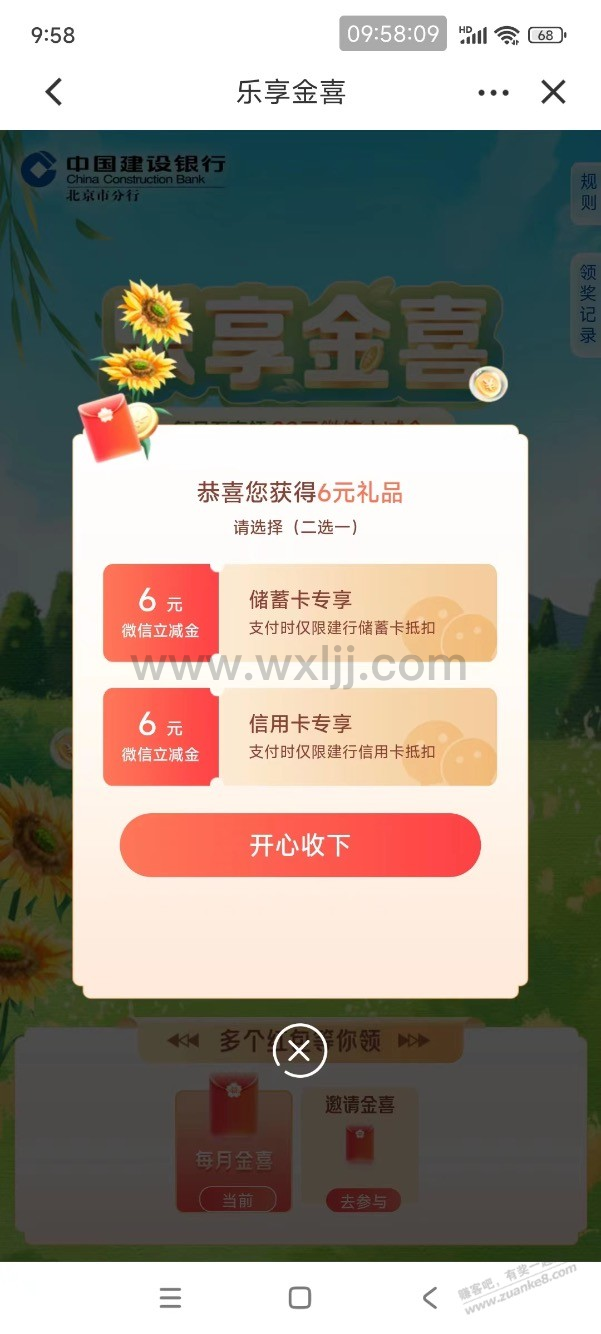Dismiss the prize popup with the X
This screenshot has width=601, height=1334.
coord(299,1051)
